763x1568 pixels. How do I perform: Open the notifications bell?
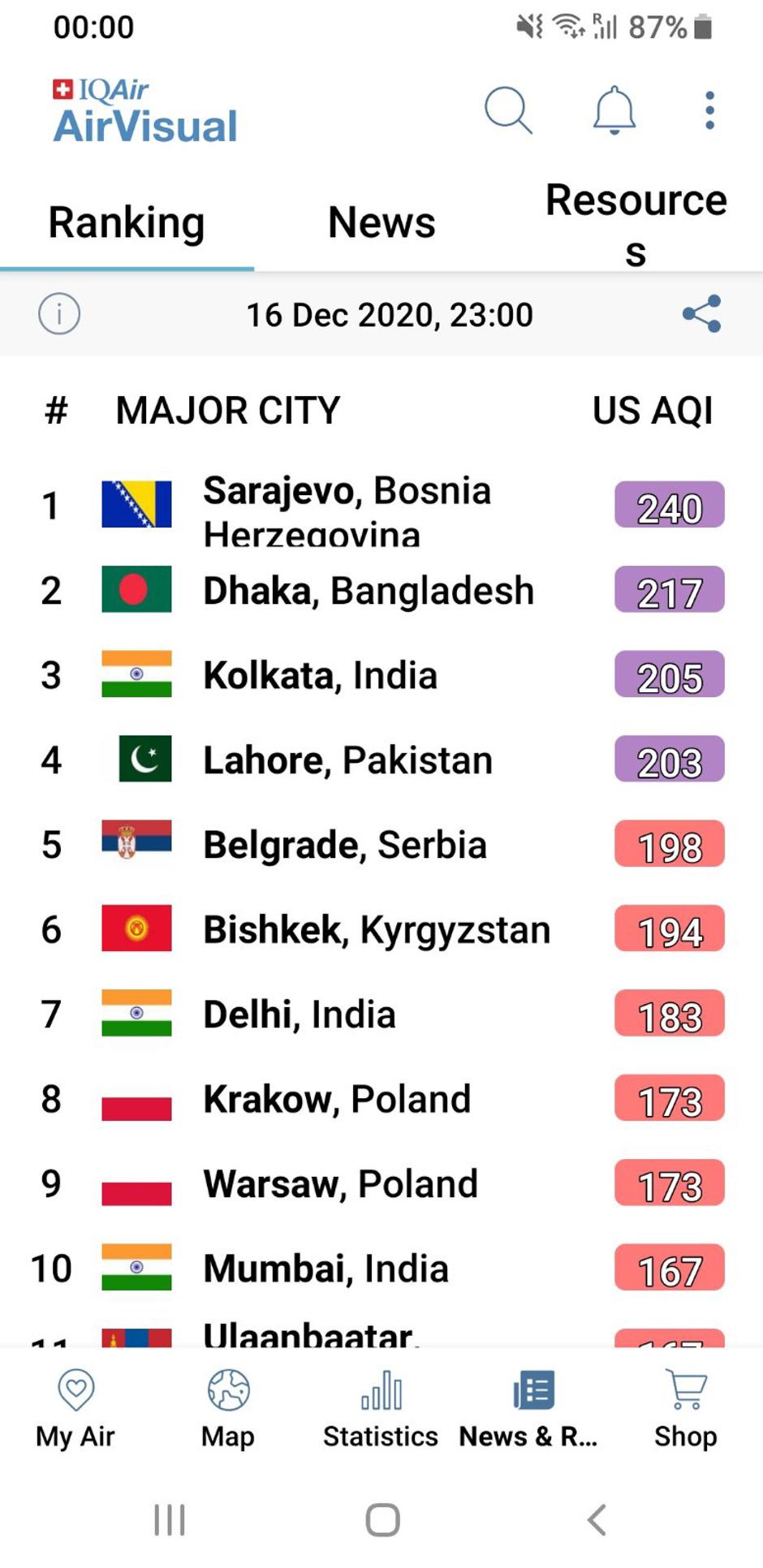click(x=614, y=110)
